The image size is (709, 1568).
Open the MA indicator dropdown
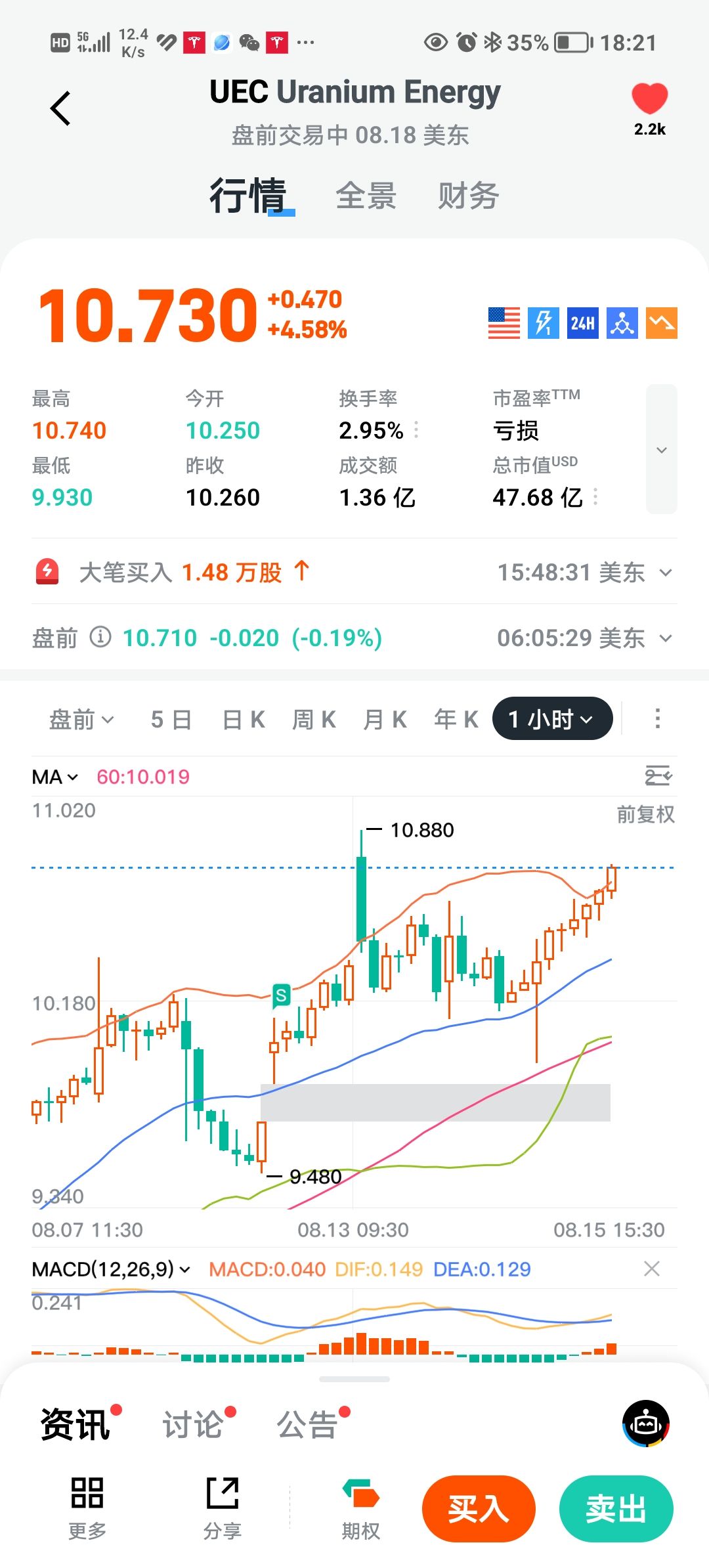click(x=55, y=777)
